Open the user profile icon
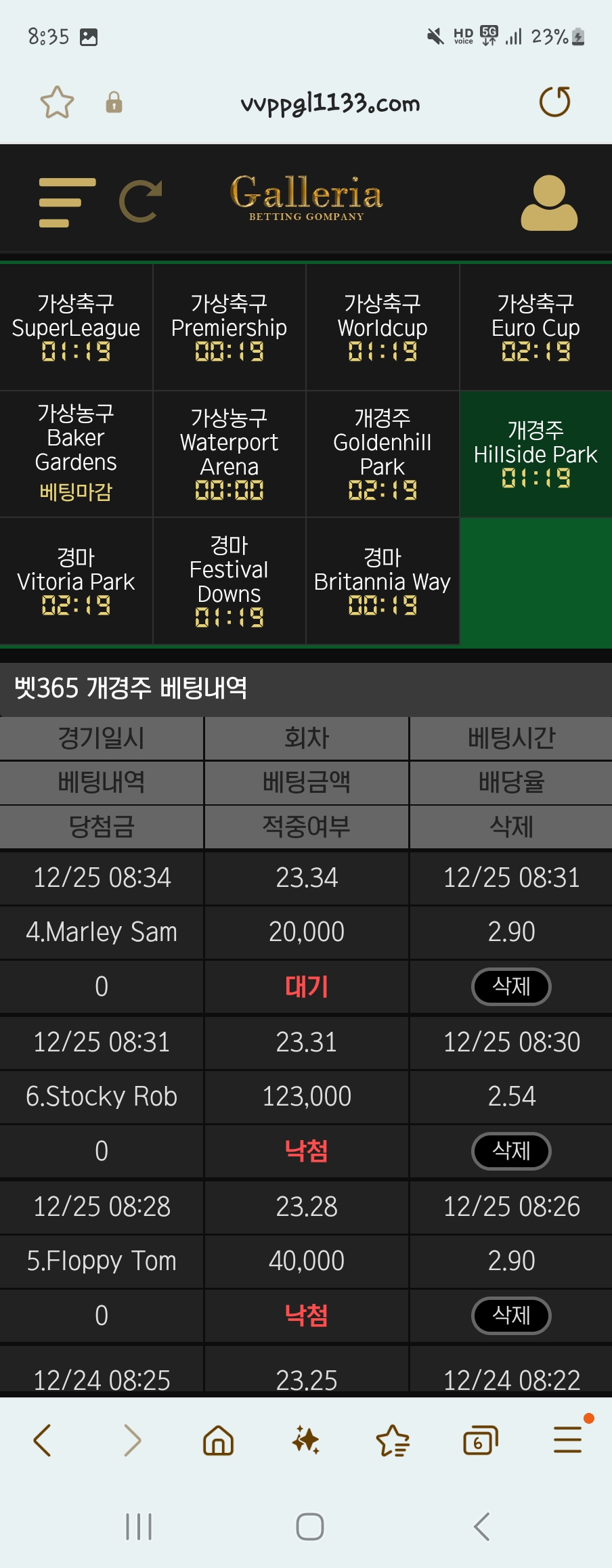 click(x=548, y=202)
